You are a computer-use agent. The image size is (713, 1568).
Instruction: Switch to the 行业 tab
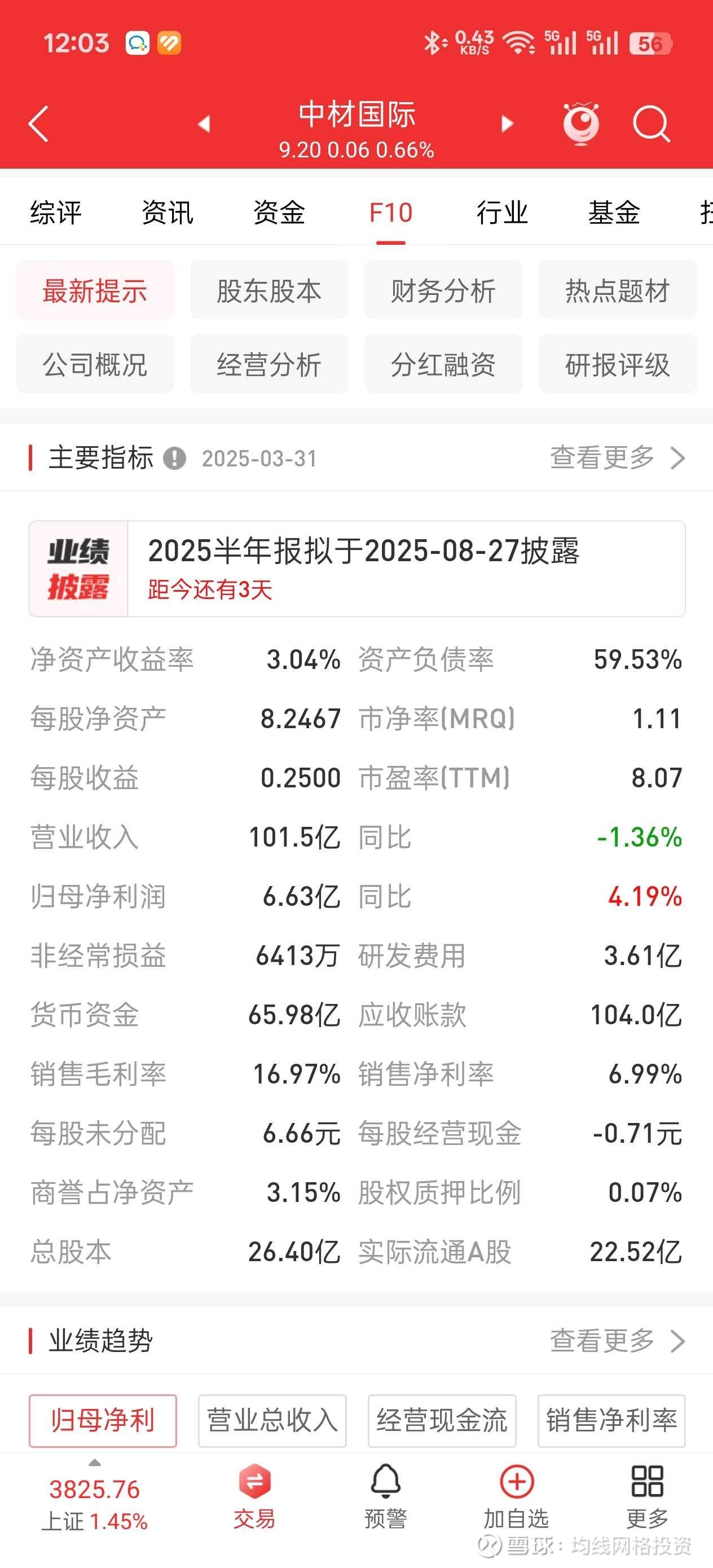(x=503, y=213)
